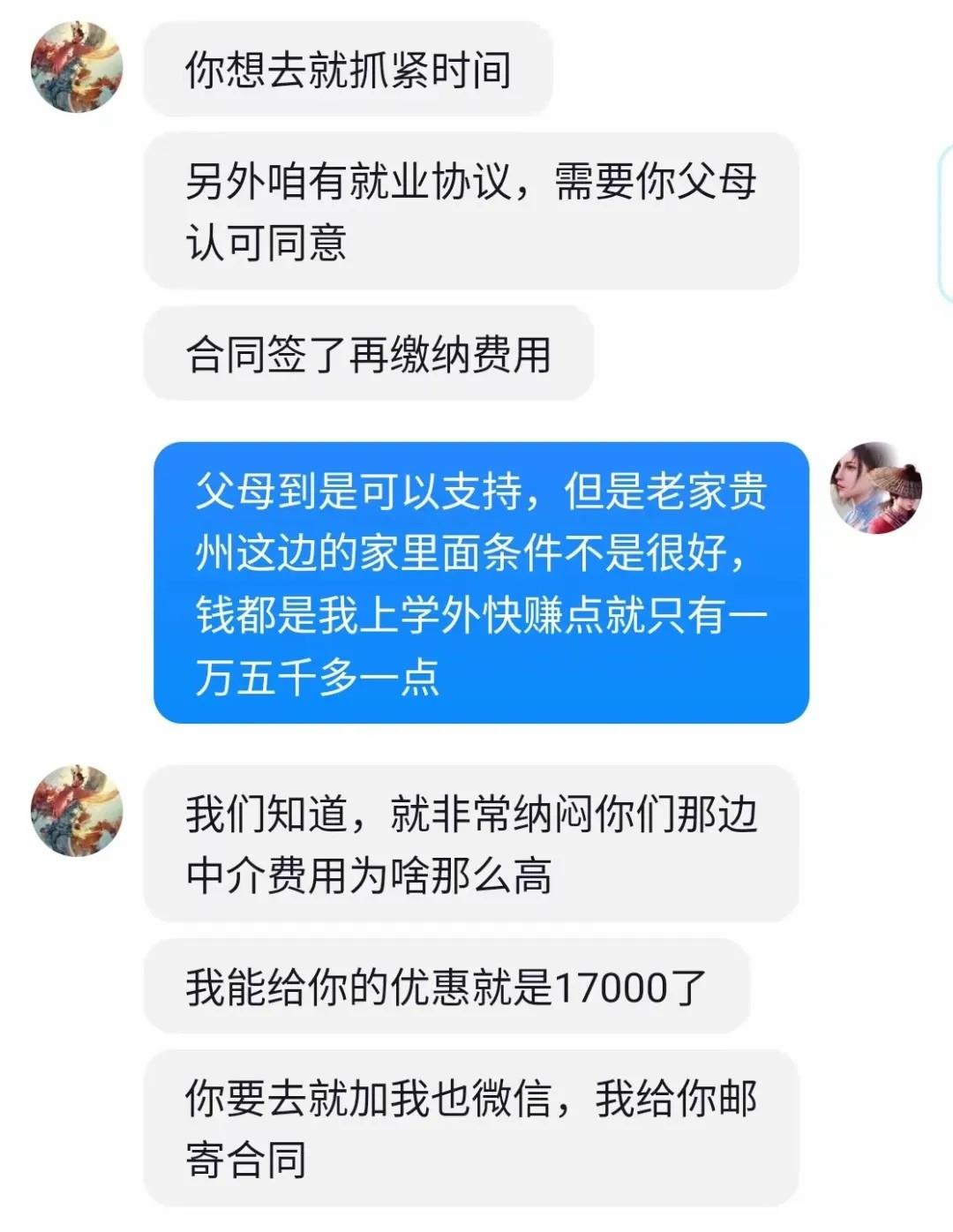Tap the avatar beside "我们知道，就非常纳闷" message
The height and width of the screenshot is (1232, 953).
coord(77,811)
